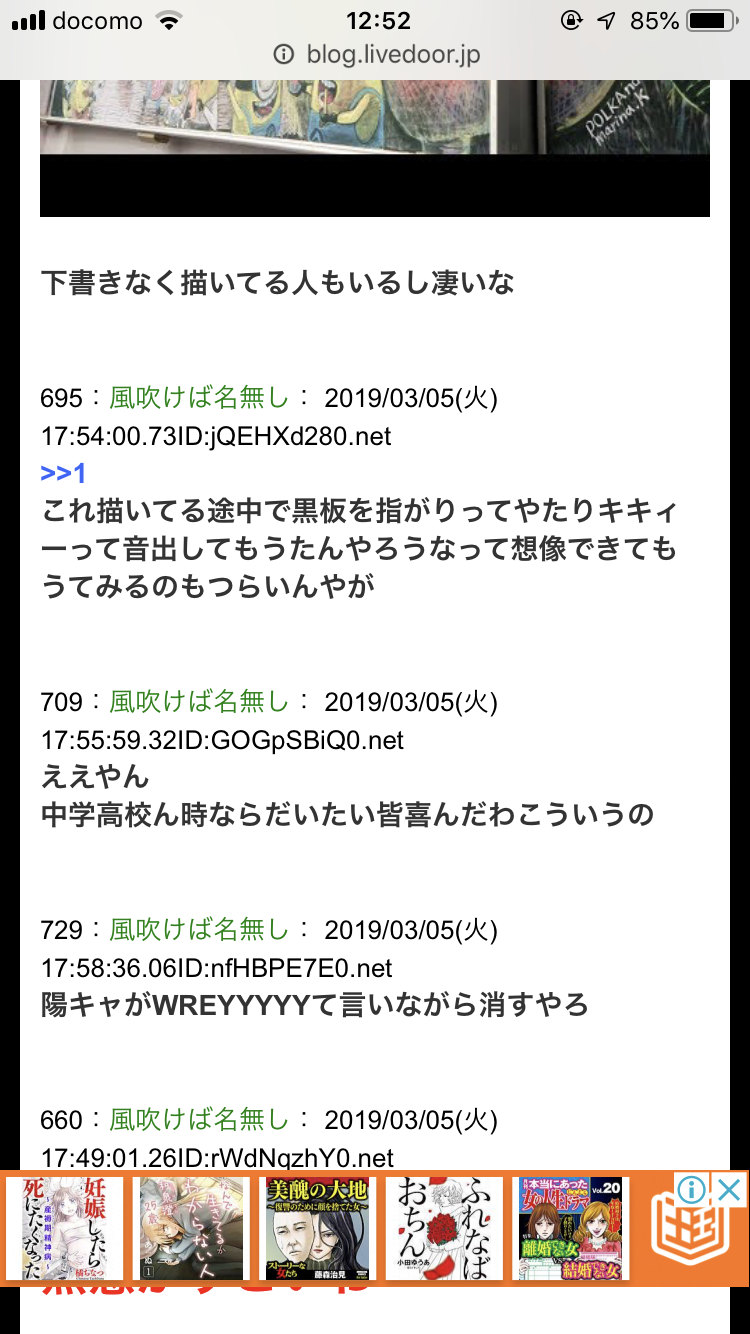Follow the >>1 reply anchor link
The width and height of the screenshot is (750, 1334).
pyautogui.click(x=63, y=473)
